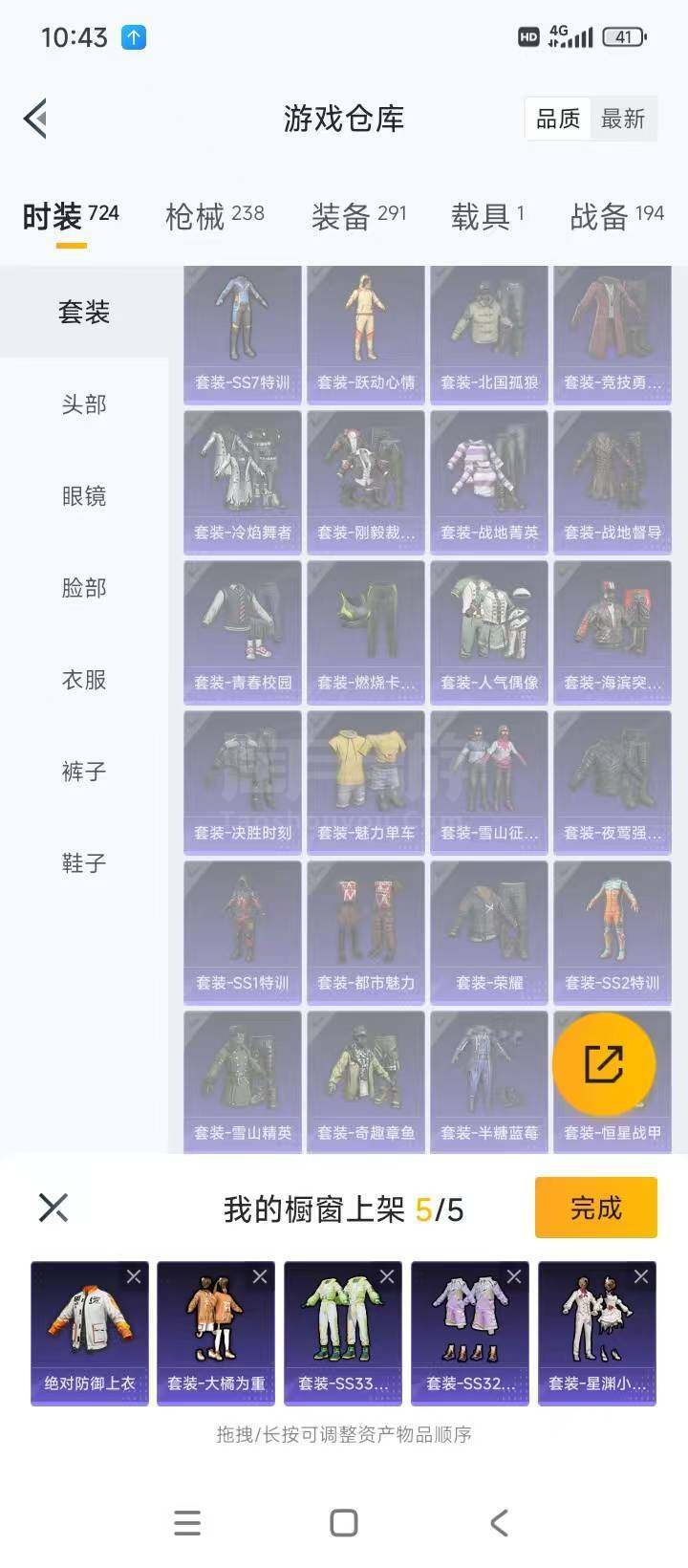Pick the 套装-魅力单车 outfit
688x1568 pixels.
(x=366, y=781)
